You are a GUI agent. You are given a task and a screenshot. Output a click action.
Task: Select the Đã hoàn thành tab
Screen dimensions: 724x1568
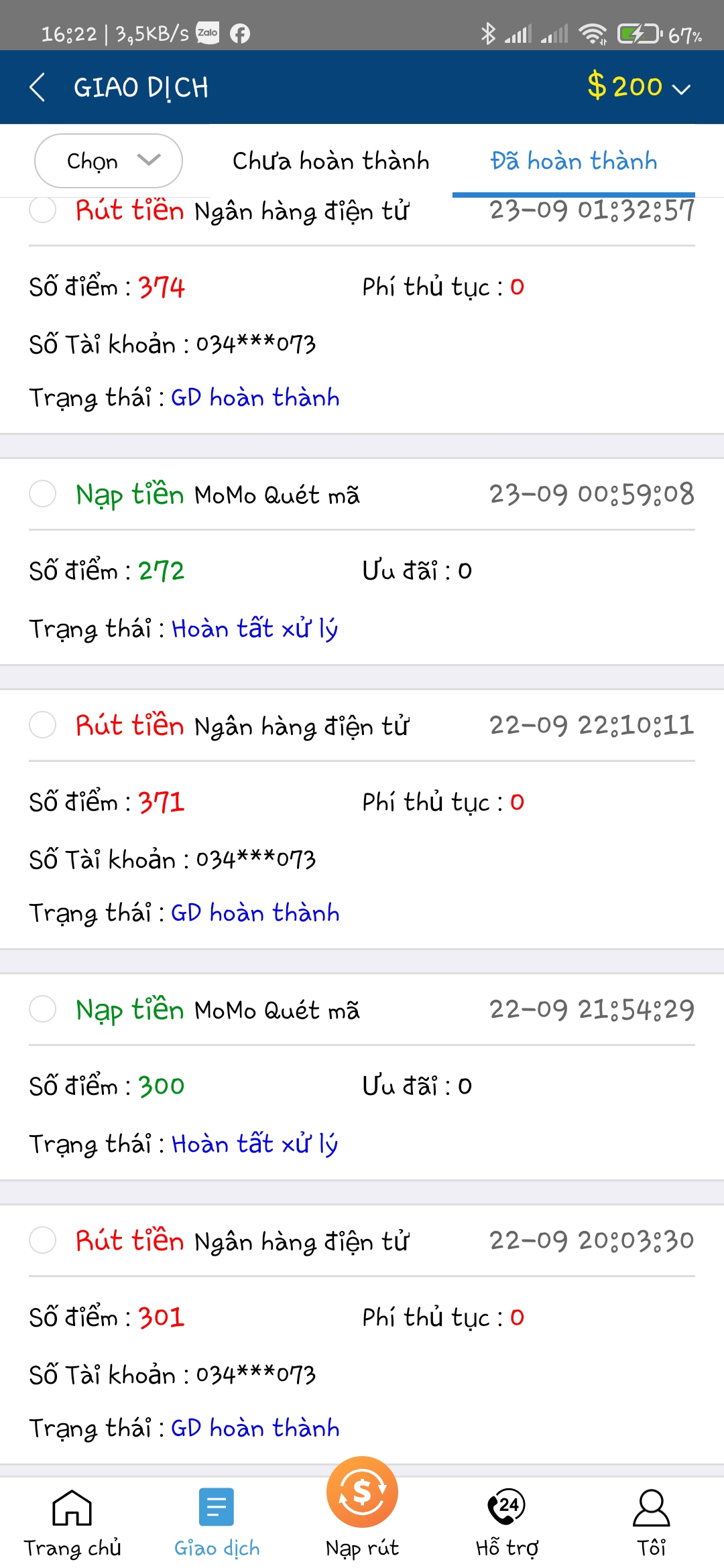[573, 161]
